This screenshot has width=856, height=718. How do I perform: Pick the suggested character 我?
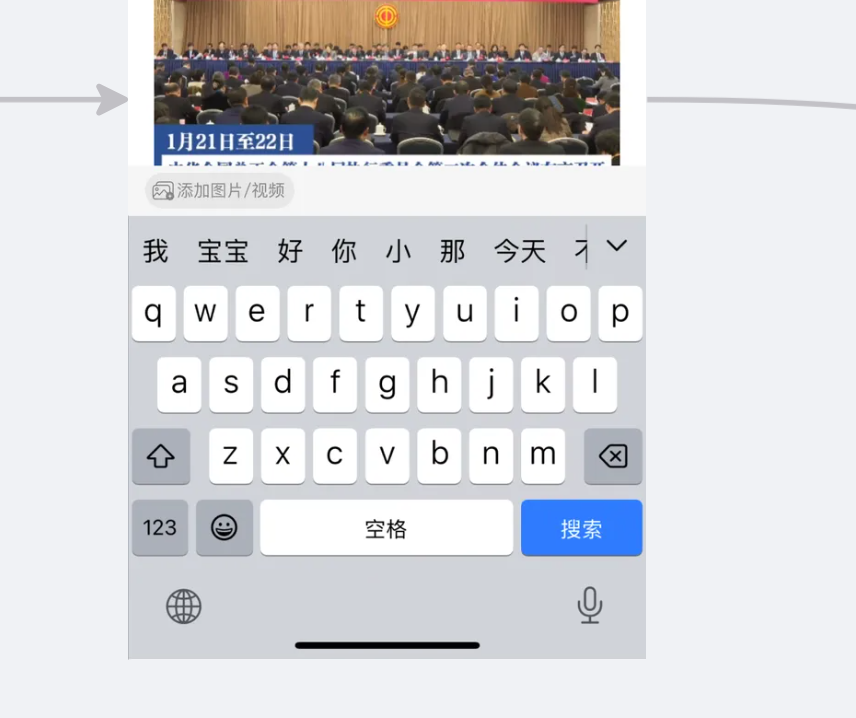coord(156,251)
